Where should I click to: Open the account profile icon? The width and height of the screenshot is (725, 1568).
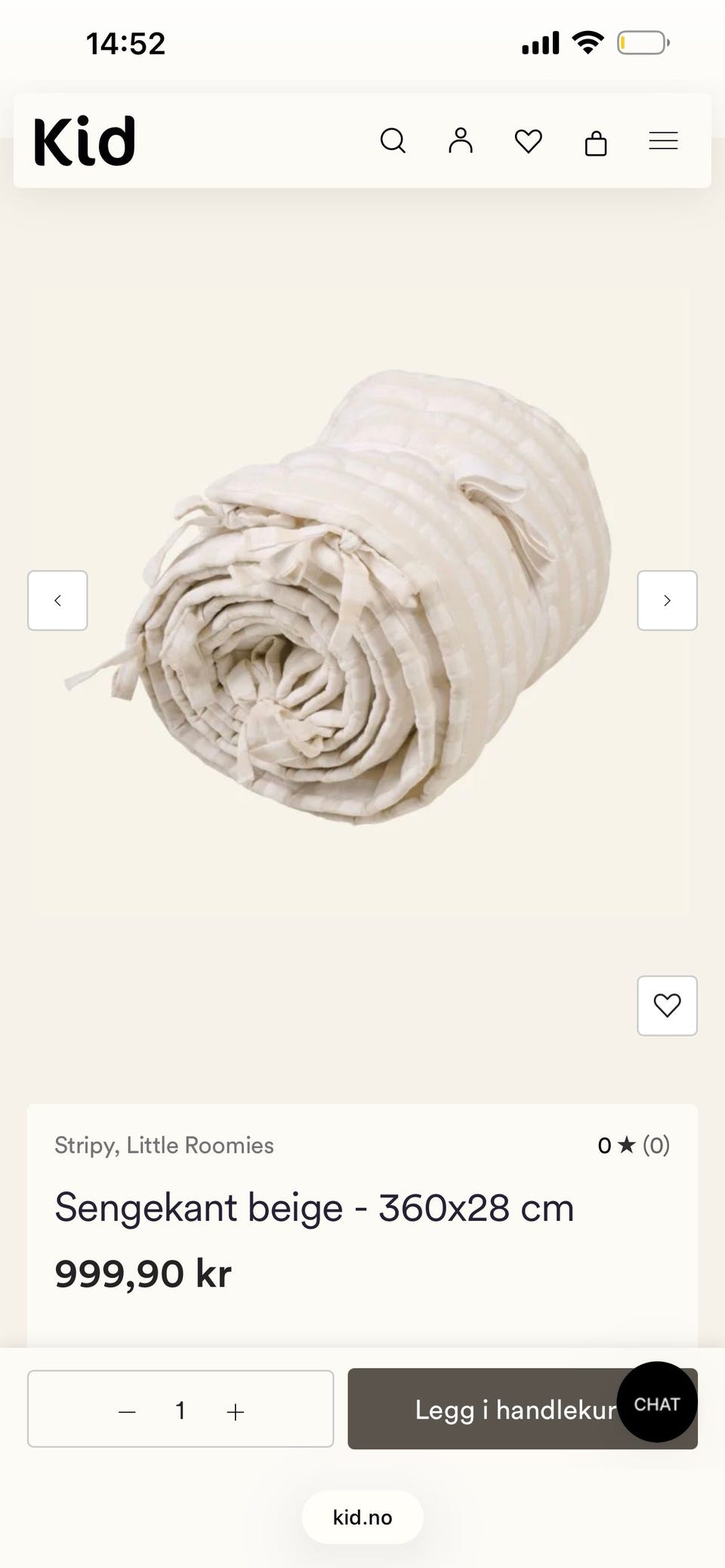pyautogui.click(x=461, y=140)
